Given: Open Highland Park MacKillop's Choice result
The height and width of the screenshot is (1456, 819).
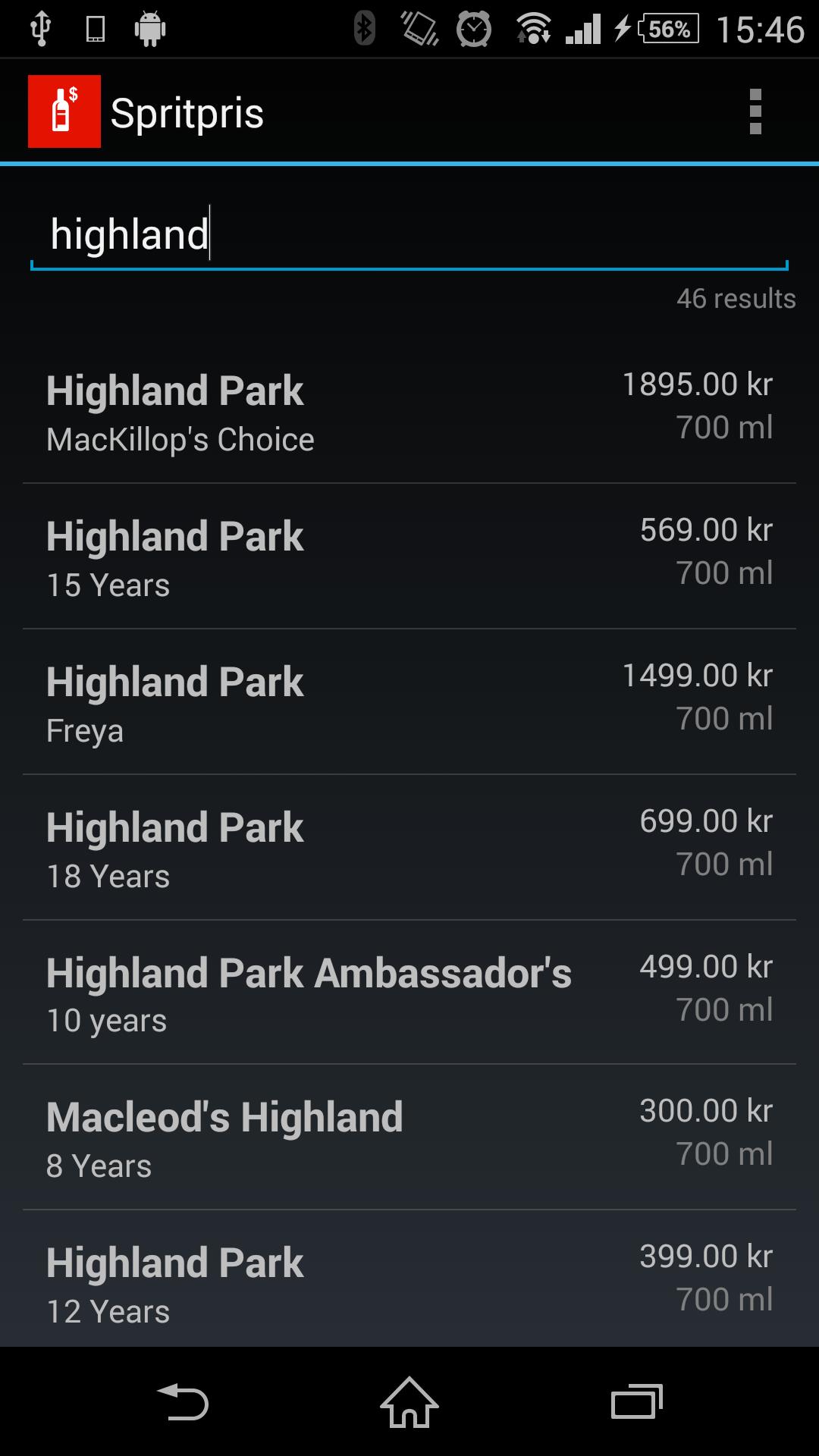Looking at the screenshot, I should [409, 413].
